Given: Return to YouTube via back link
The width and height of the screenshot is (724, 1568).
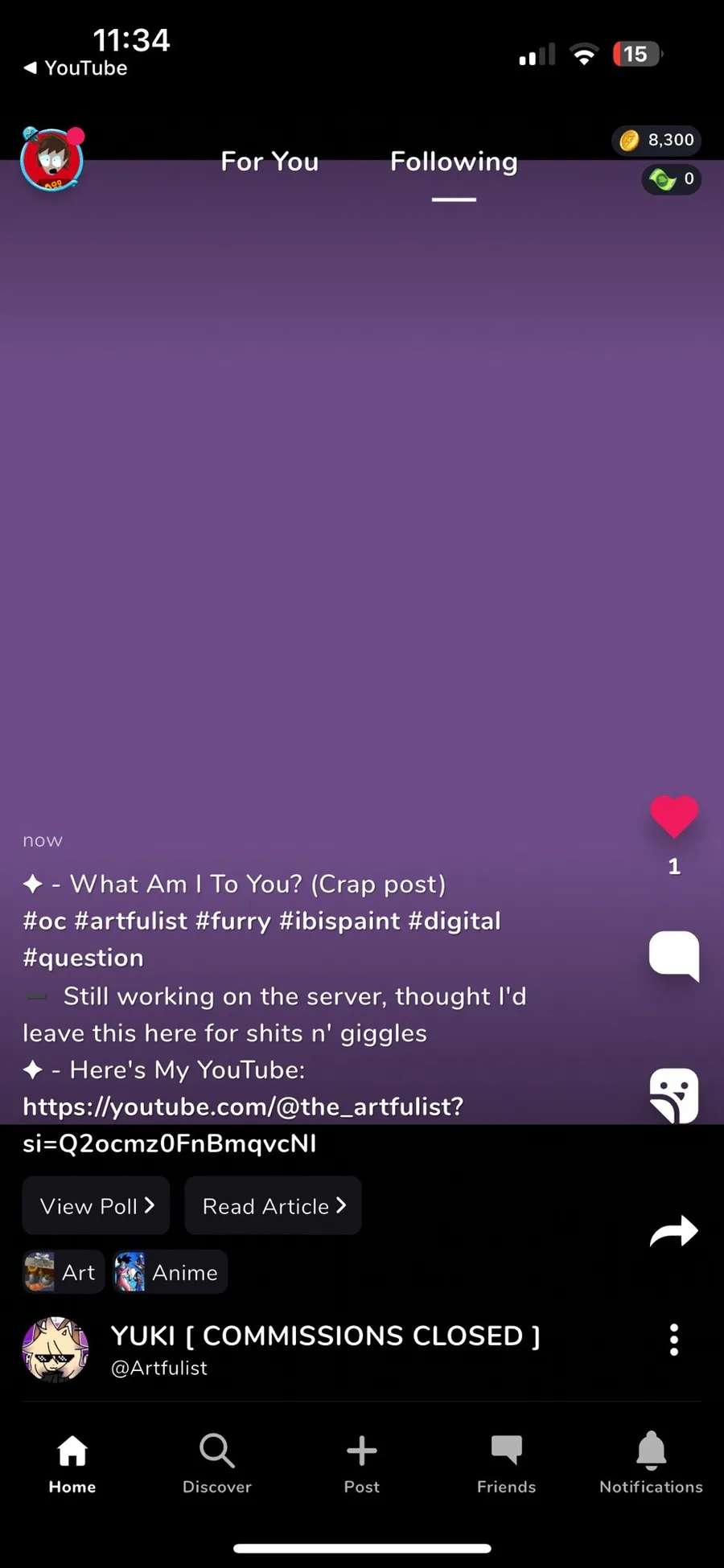Looking at the screenshot, I should [76, 68].
